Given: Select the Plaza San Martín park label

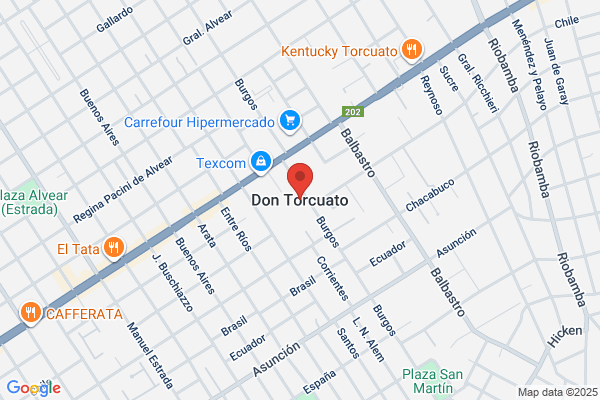Looking at the screenshot, I should [432, 381].
